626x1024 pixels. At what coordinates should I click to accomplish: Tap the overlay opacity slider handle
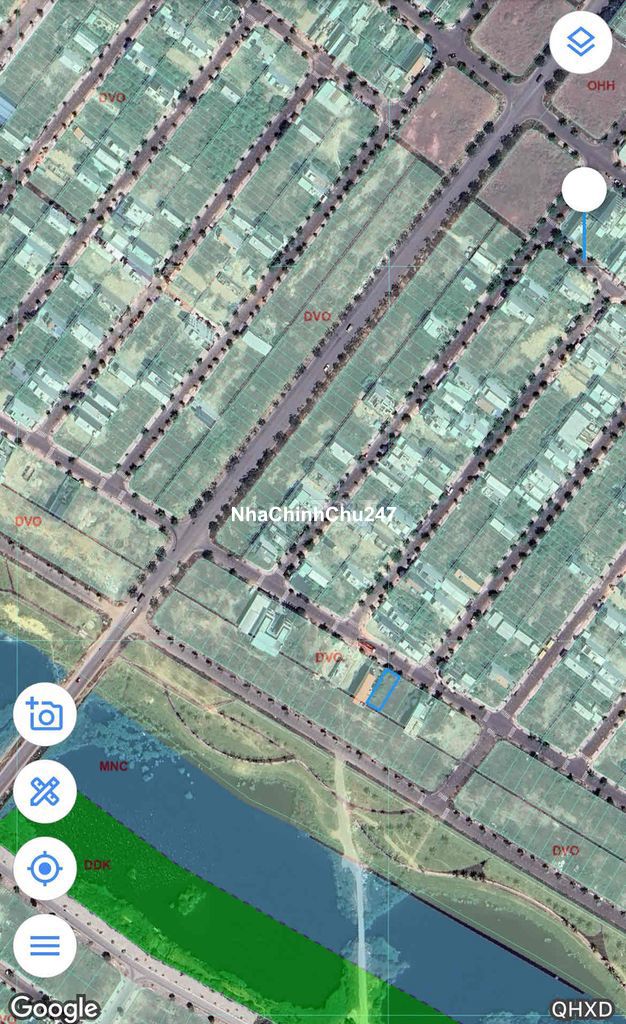tap(584, 189)
